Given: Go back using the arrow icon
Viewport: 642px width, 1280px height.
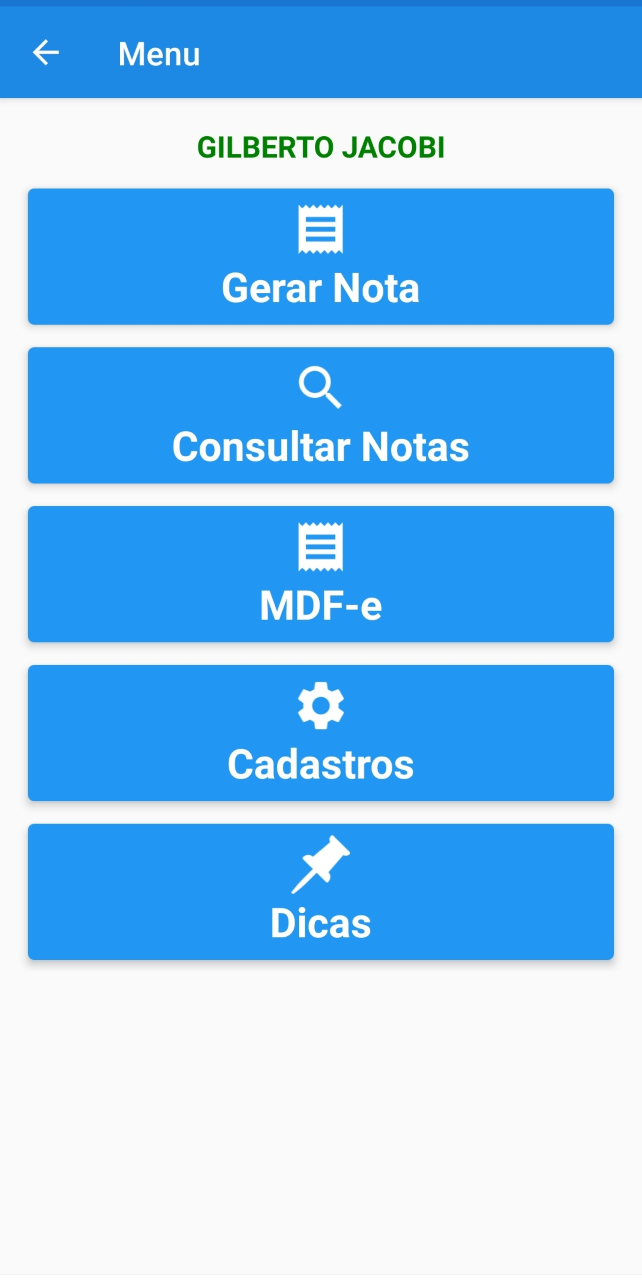Looking at the screenshot, I should [x=46, y=53].
